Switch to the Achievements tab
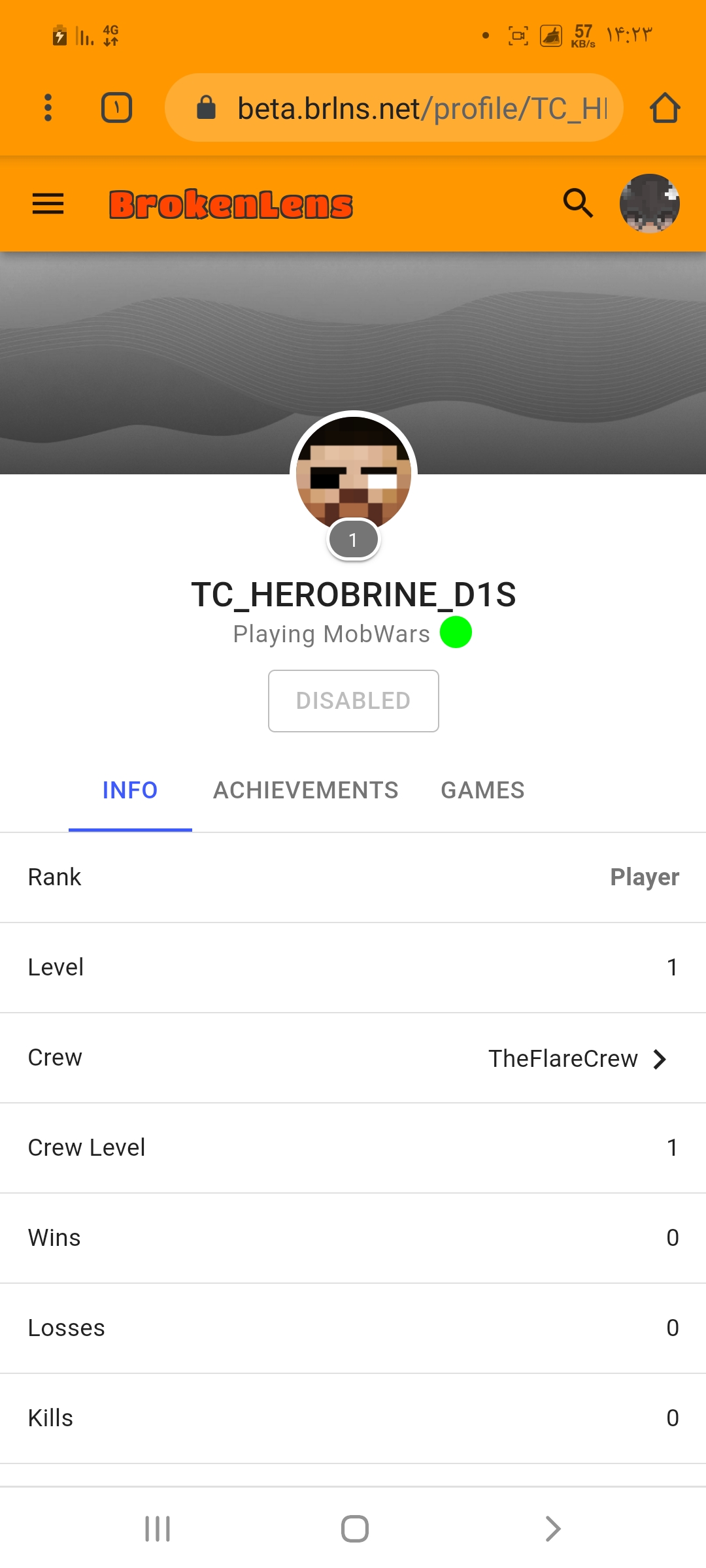 306,791
